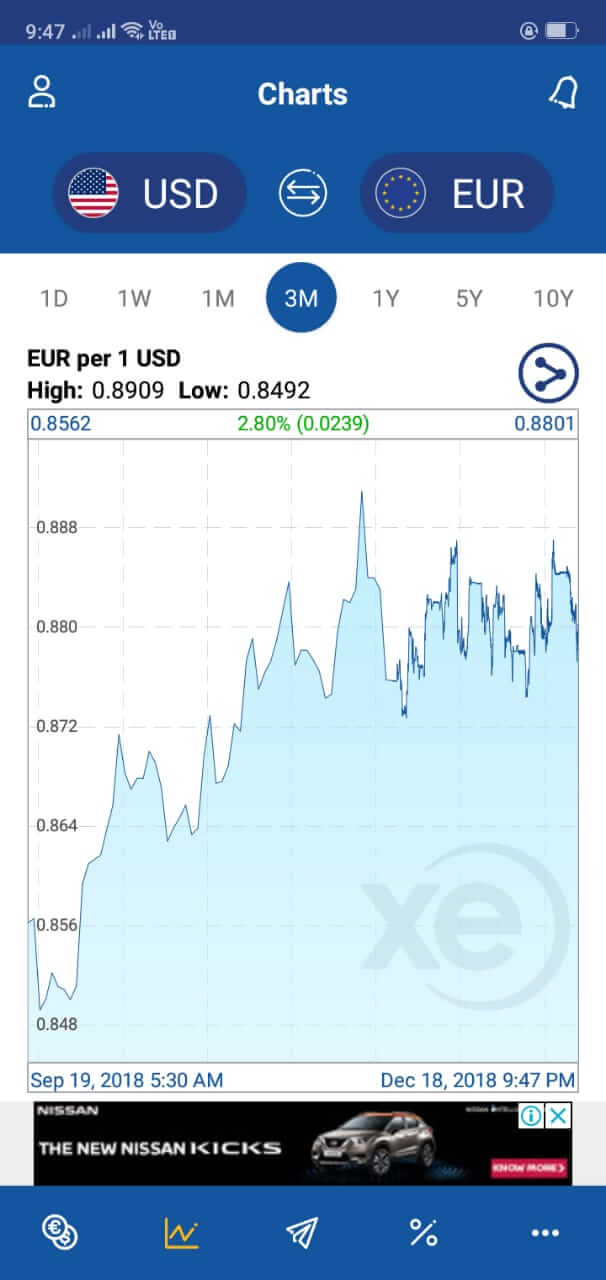Close the Nissan advertisement
606x1280 pixels.
pyautogui.click(x=559, y=1115)
